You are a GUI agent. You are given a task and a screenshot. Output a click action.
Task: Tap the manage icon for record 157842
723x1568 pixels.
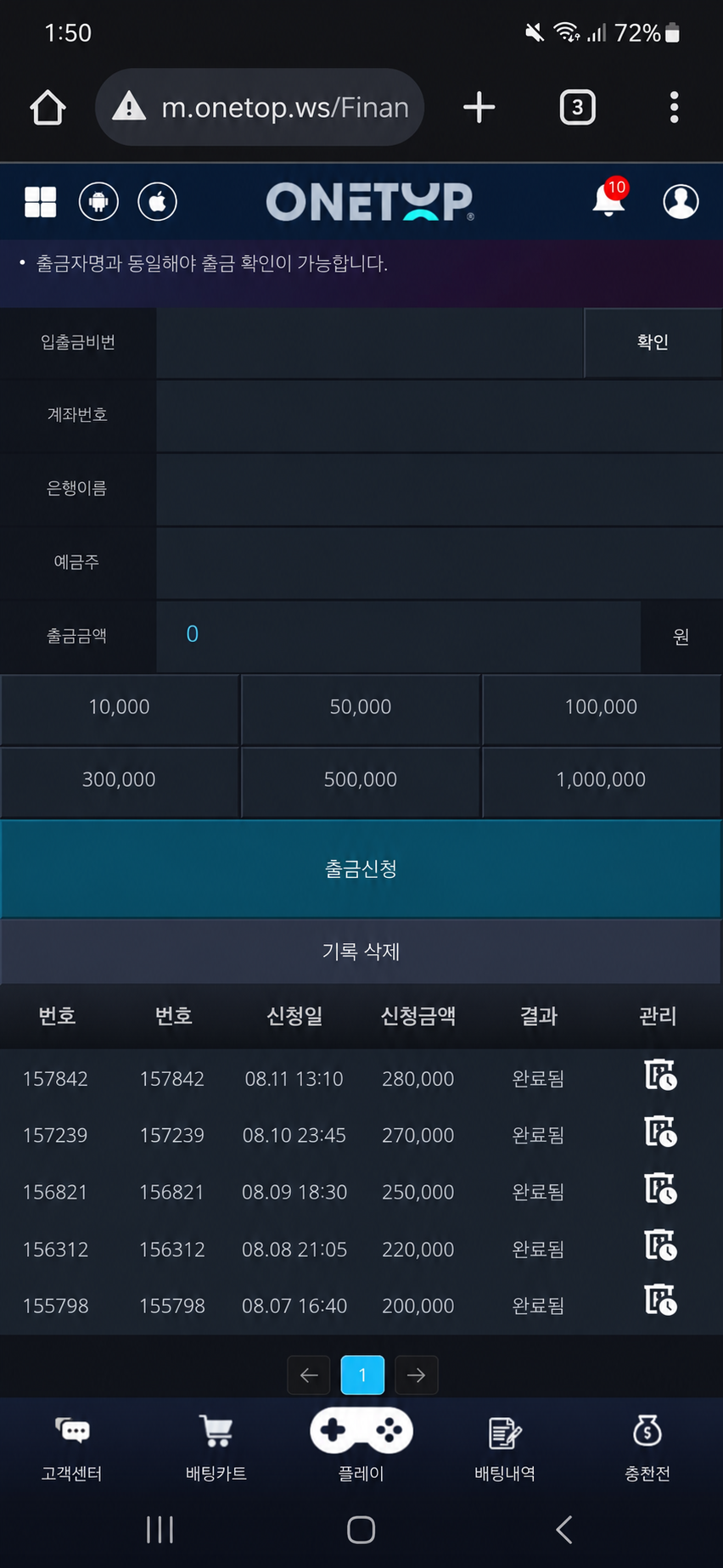tap(660, 1076)
